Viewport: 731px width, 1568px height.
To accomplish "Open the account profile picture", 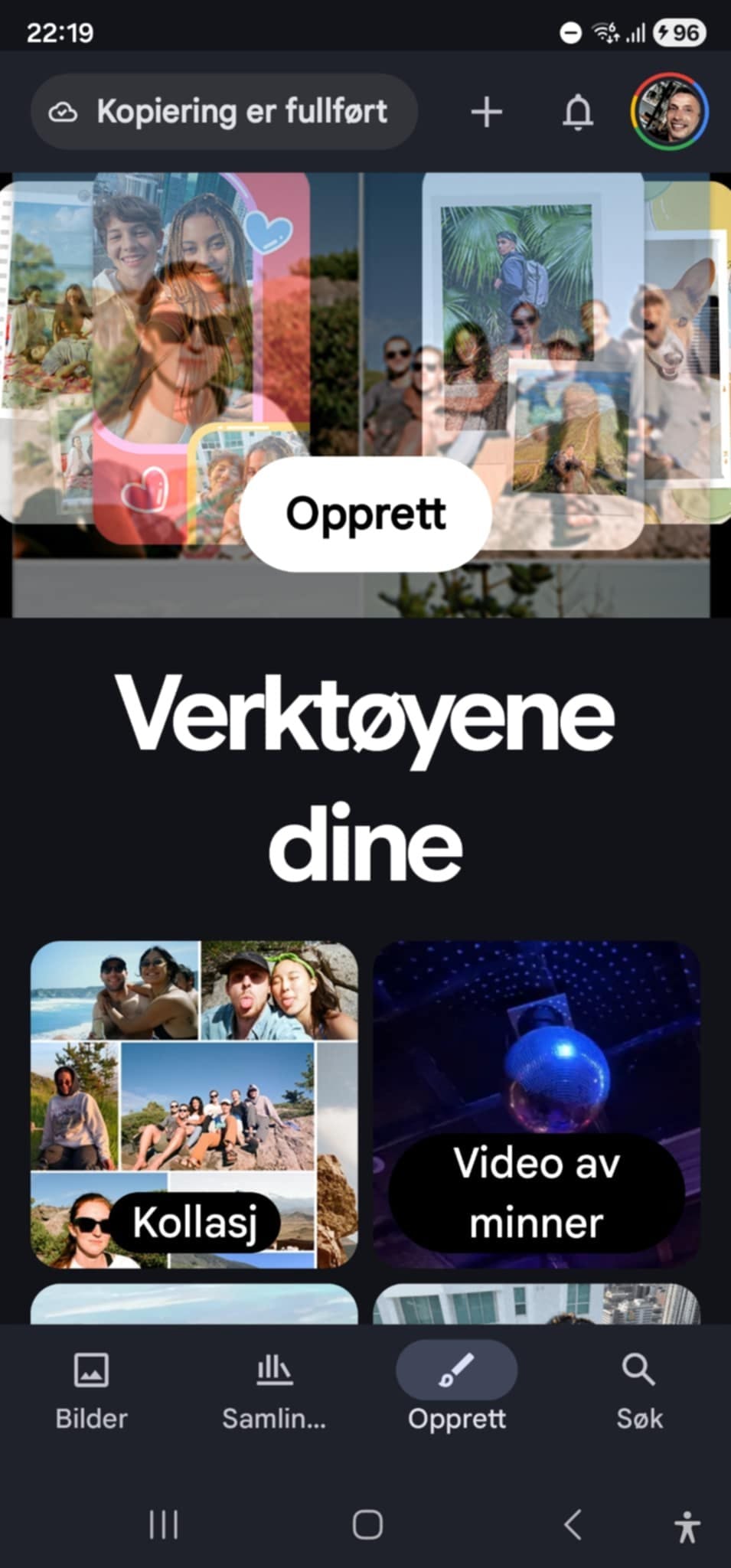I will [669, 112].
